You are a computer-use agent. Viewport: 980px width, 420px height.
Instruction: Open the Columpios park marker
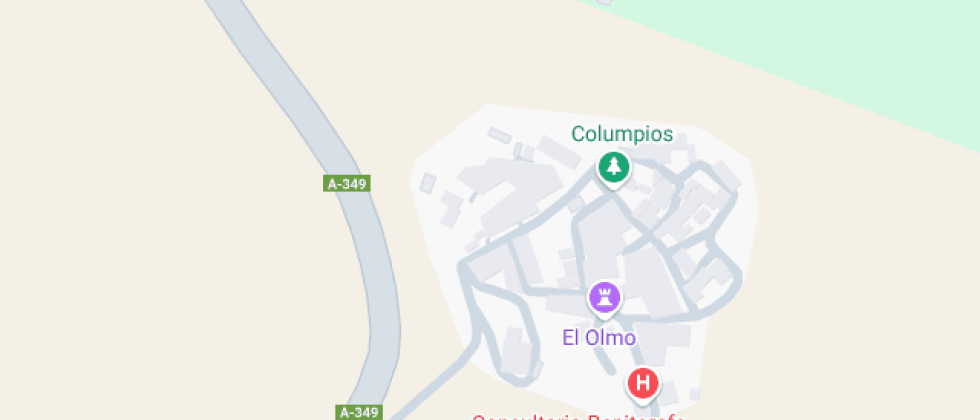click(613, 167)
